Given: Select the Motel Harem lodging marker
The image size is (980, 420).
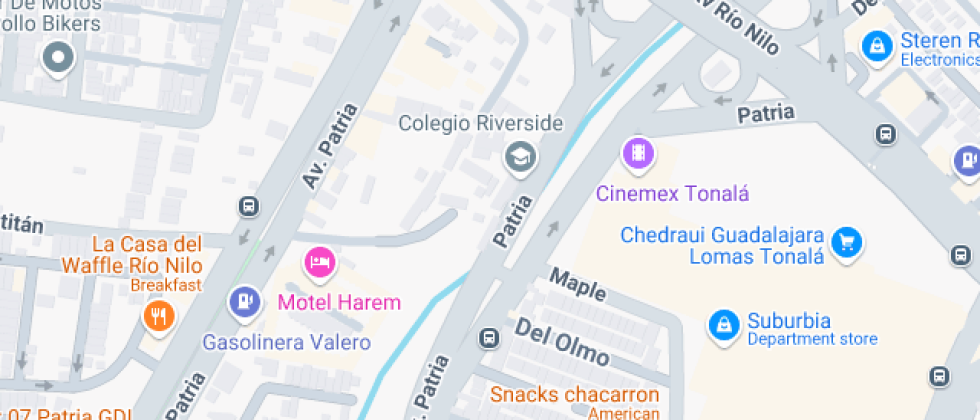Looking at the screenshot, I should (320, 263).
